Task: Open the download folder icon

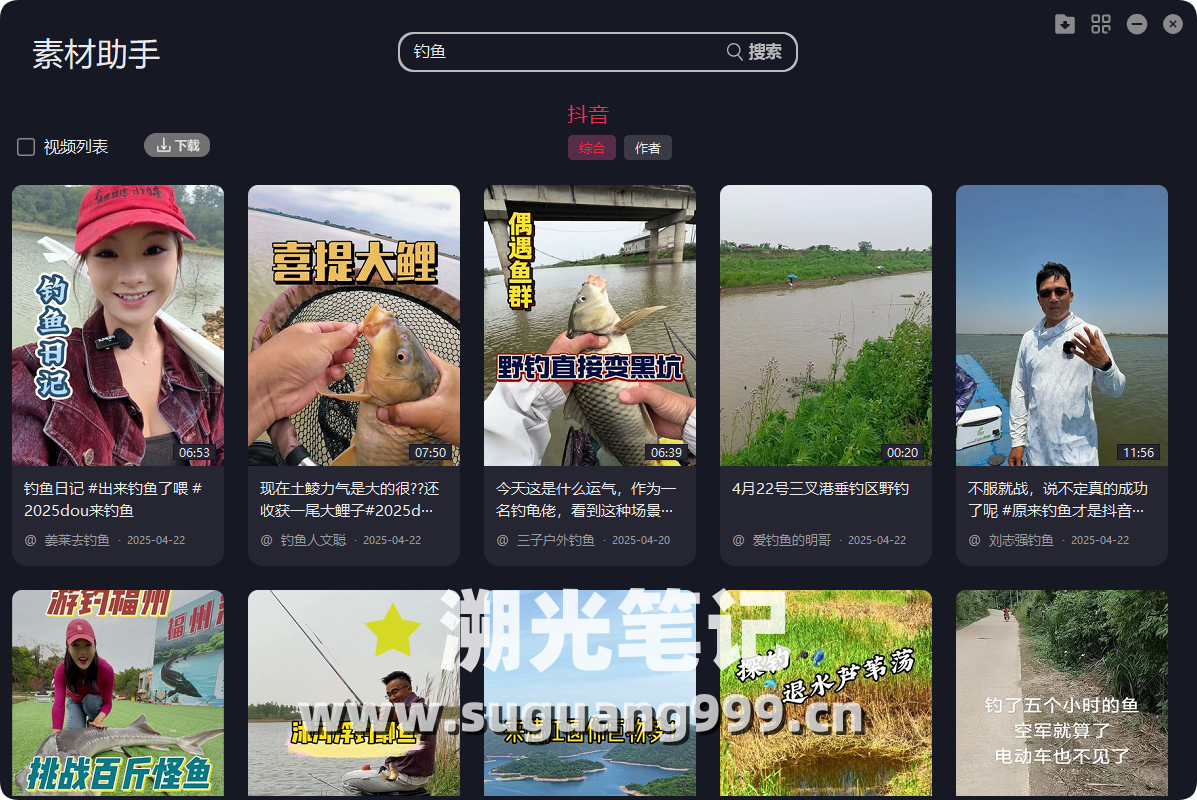Action: click(x=1065, y=24)
